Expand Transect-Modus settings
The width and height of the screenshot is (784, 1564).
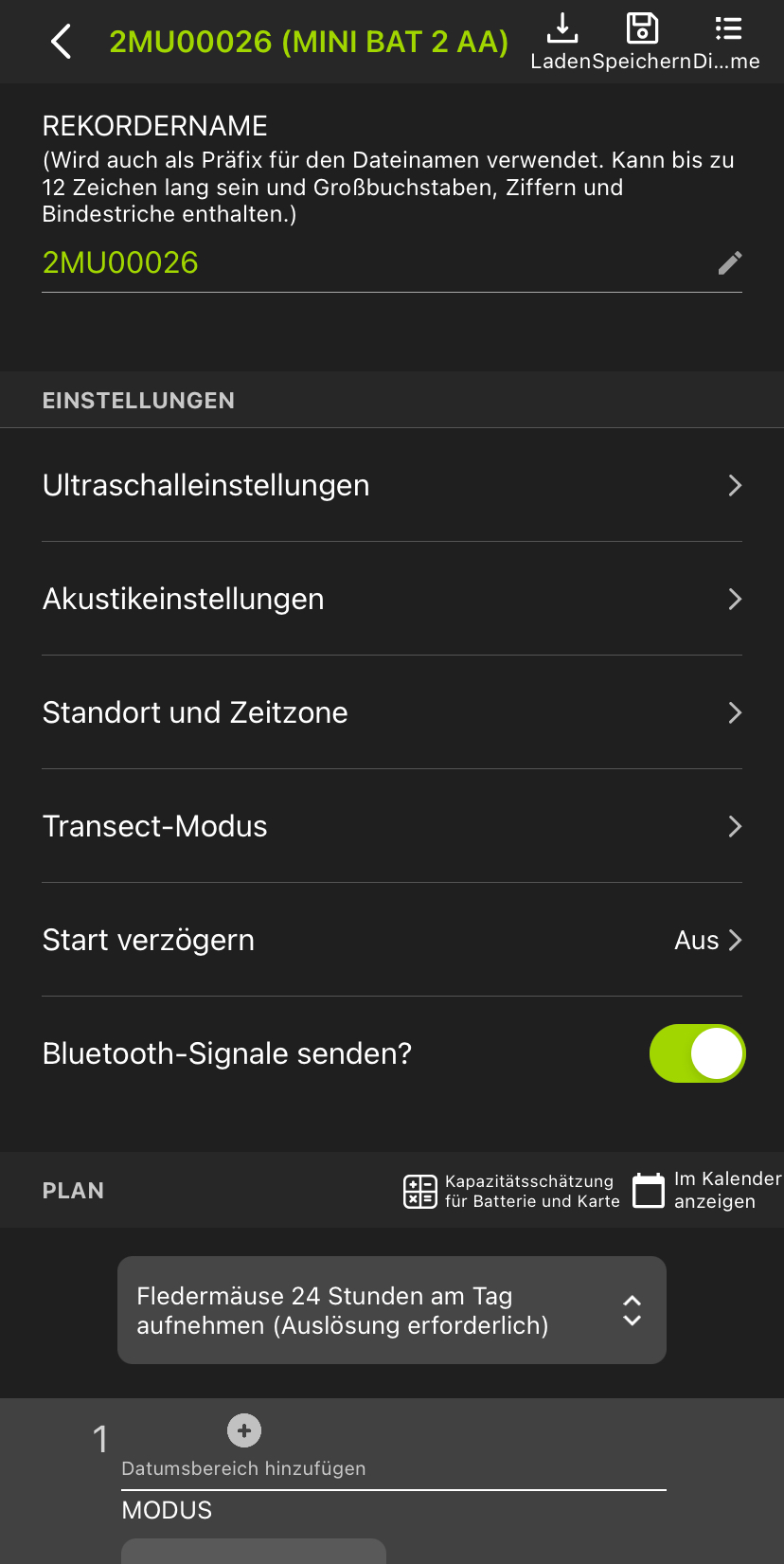(x=735, y=826)
